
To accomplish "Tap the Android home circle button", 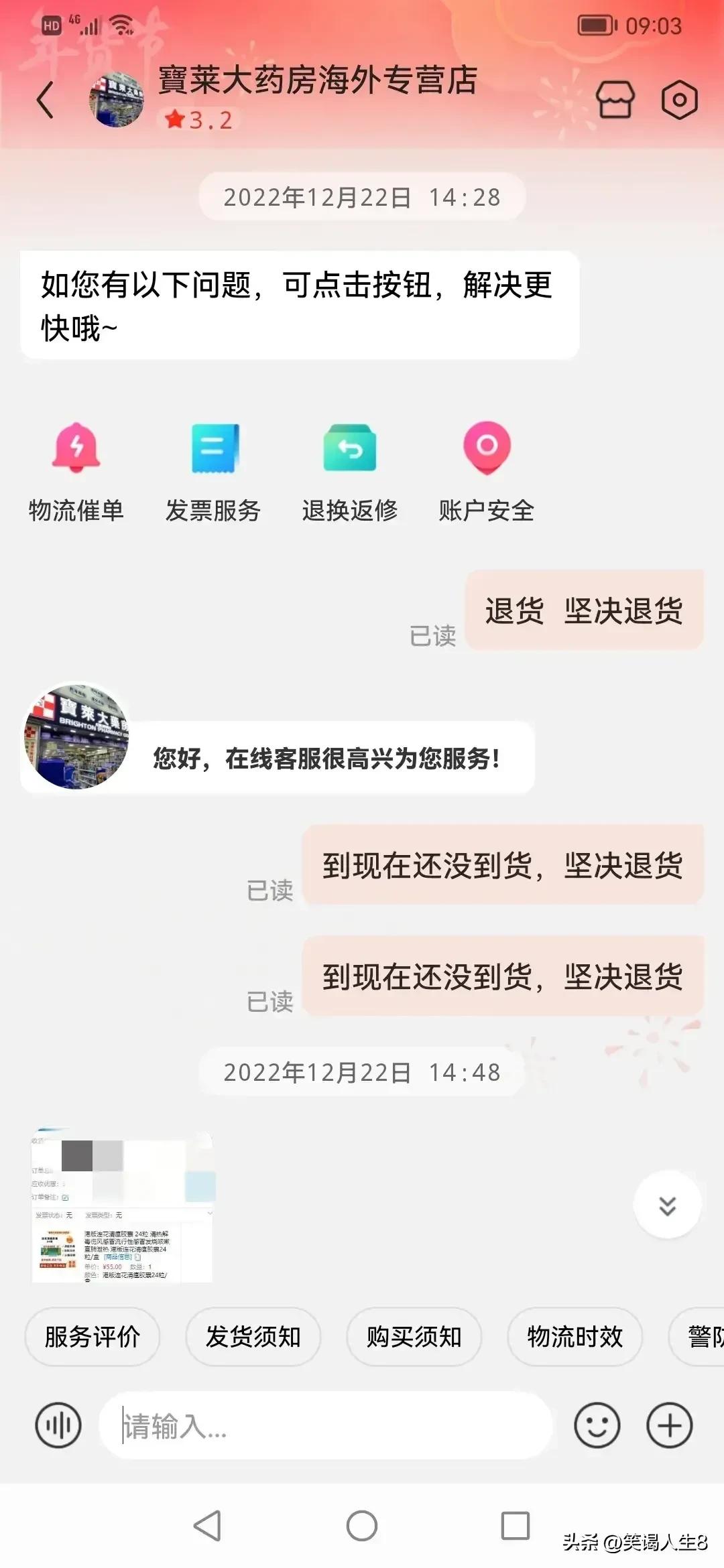I will (362, 1523).
